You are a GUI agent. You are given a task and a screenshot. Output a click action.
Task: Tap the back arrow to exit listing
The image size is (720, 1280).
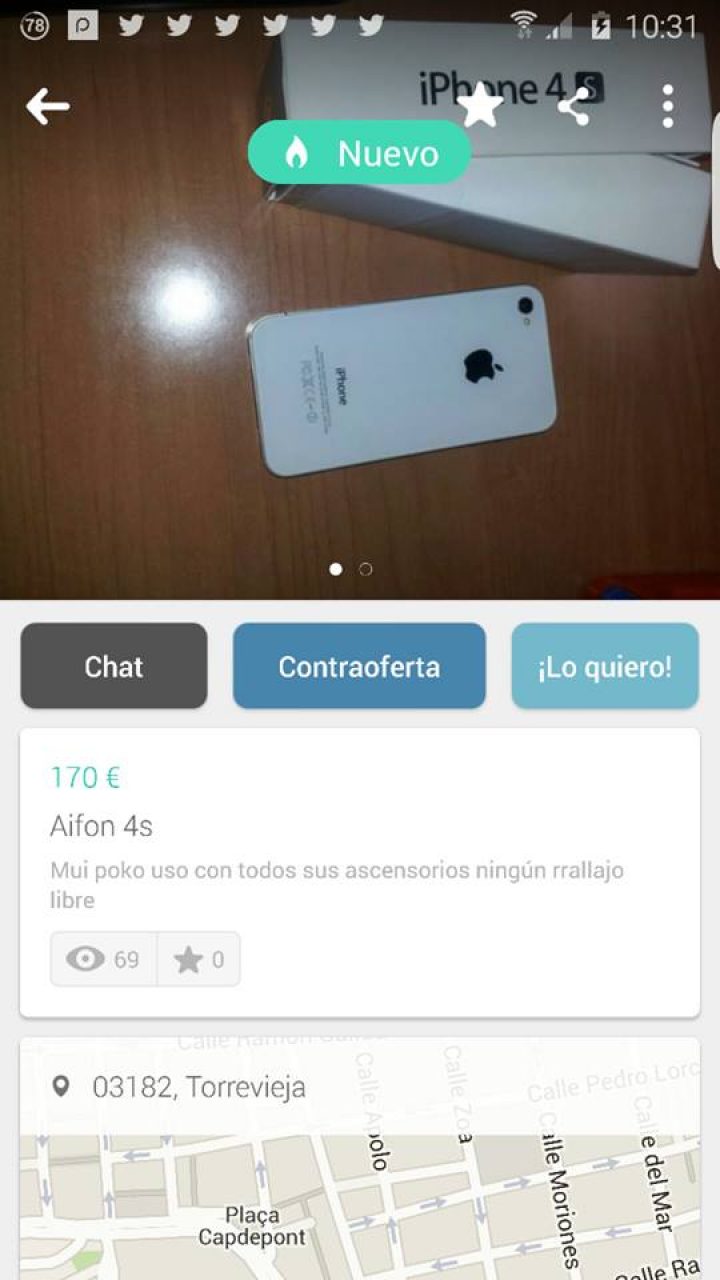click(46, 108)
